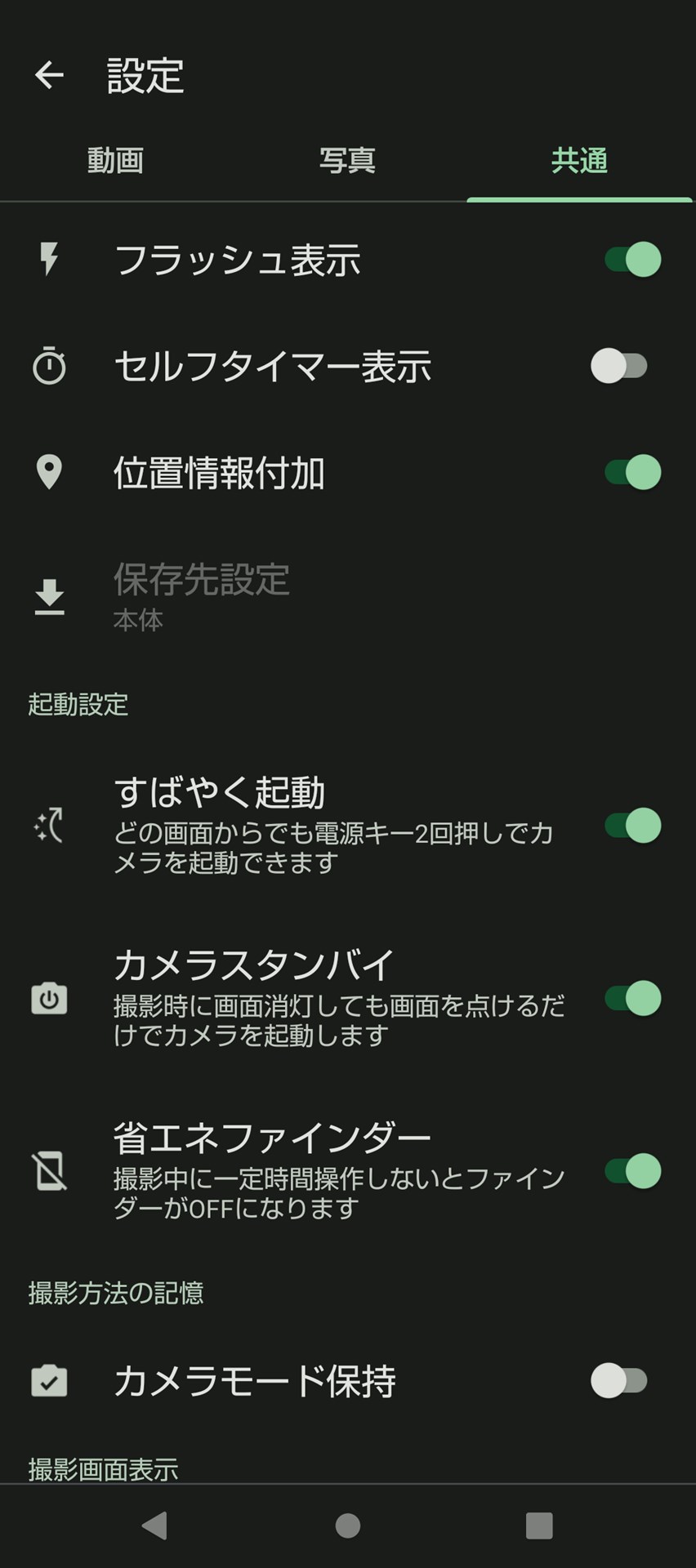Enable セルフタイマー表示
696x1568 pixels.
[x=619, y=366]
